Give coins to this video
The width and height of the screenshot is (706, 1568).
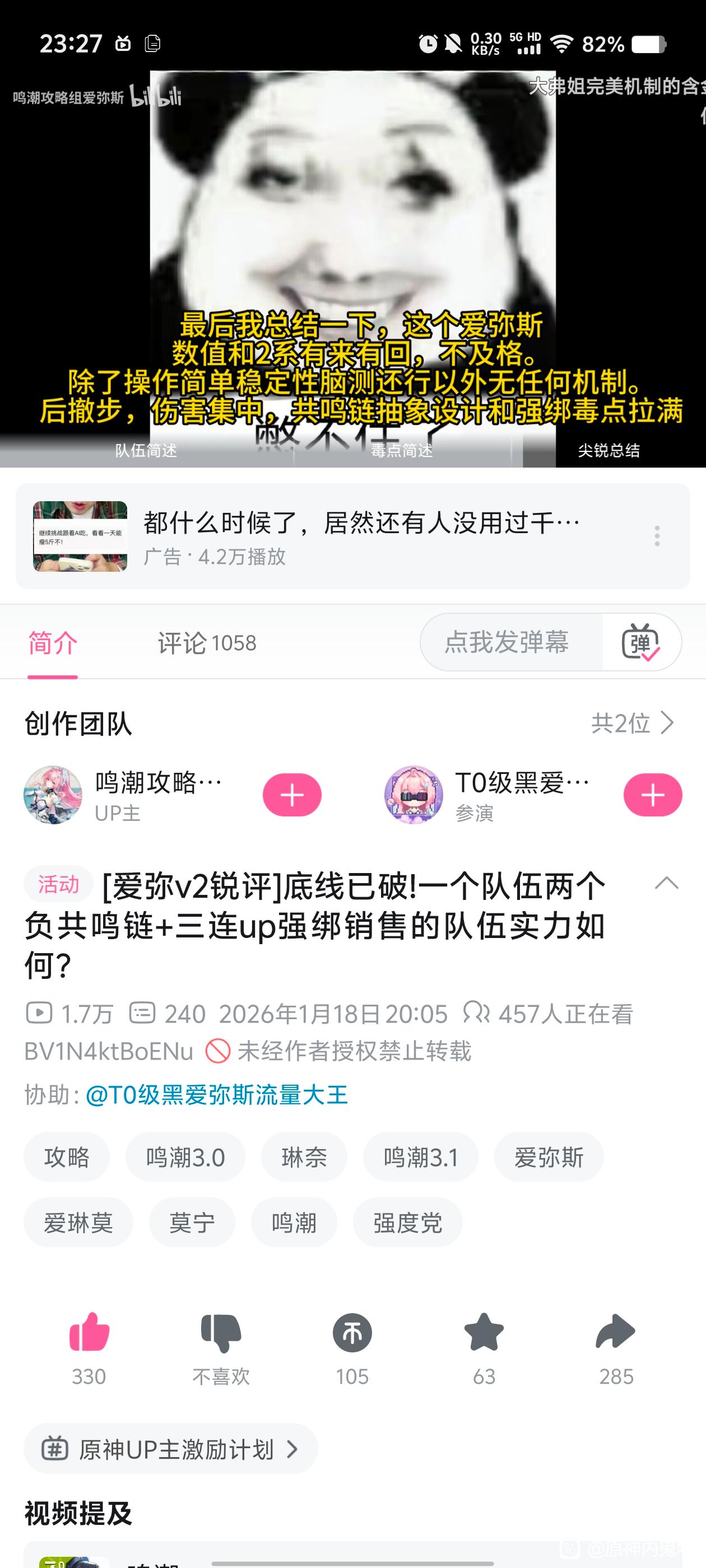click(x=352, y=1332)
